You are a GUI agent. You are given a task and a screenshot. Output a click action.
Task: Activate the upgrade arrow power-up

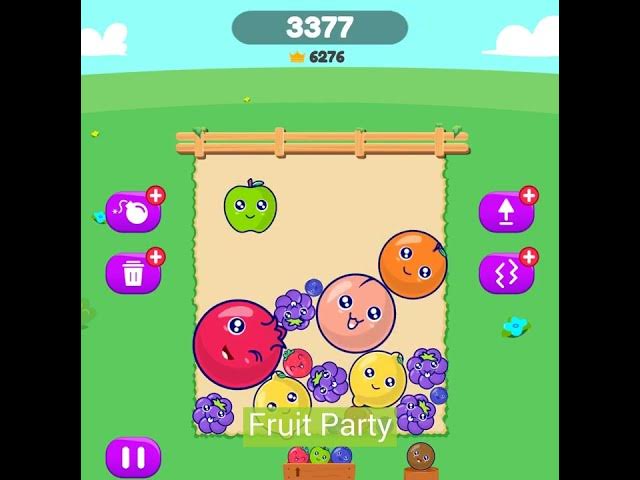point(506,212)
